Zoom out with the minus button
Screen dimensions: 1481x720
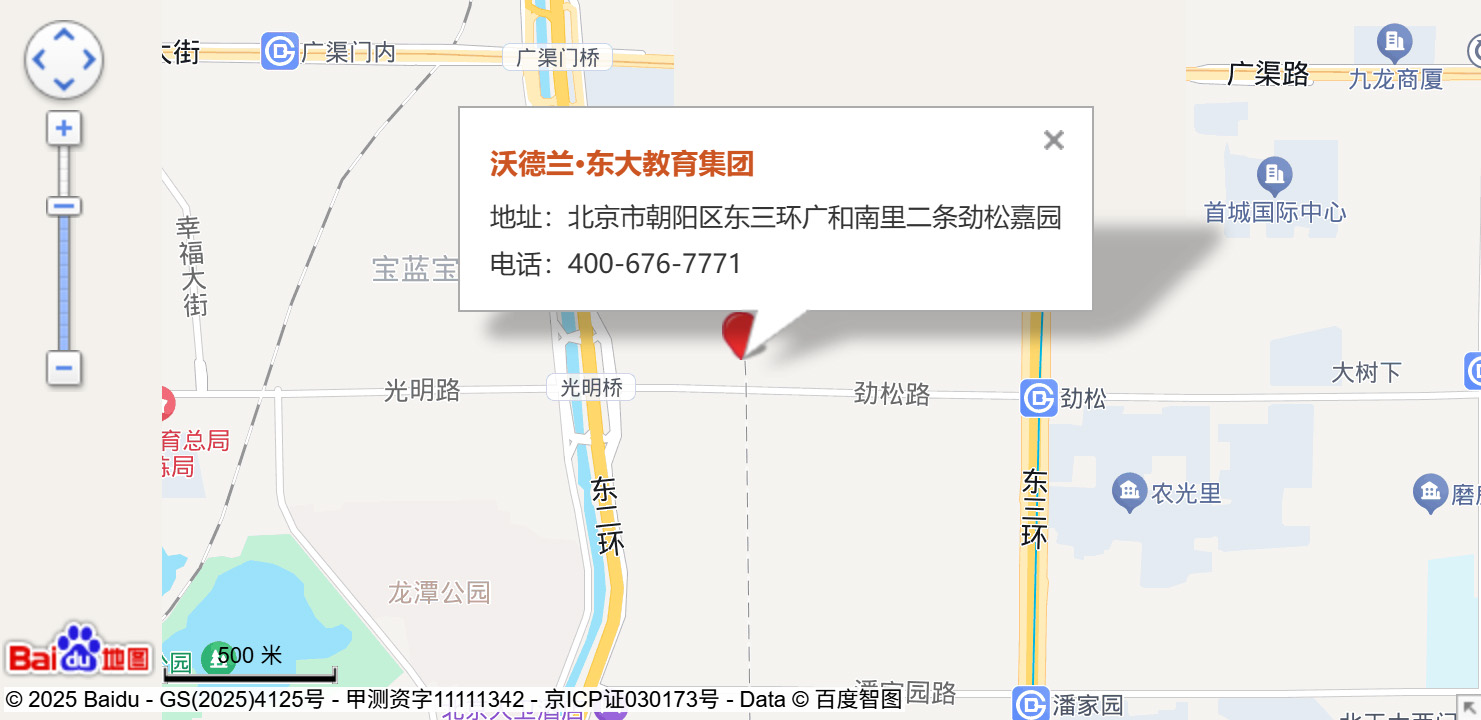(x=64, y=368)
